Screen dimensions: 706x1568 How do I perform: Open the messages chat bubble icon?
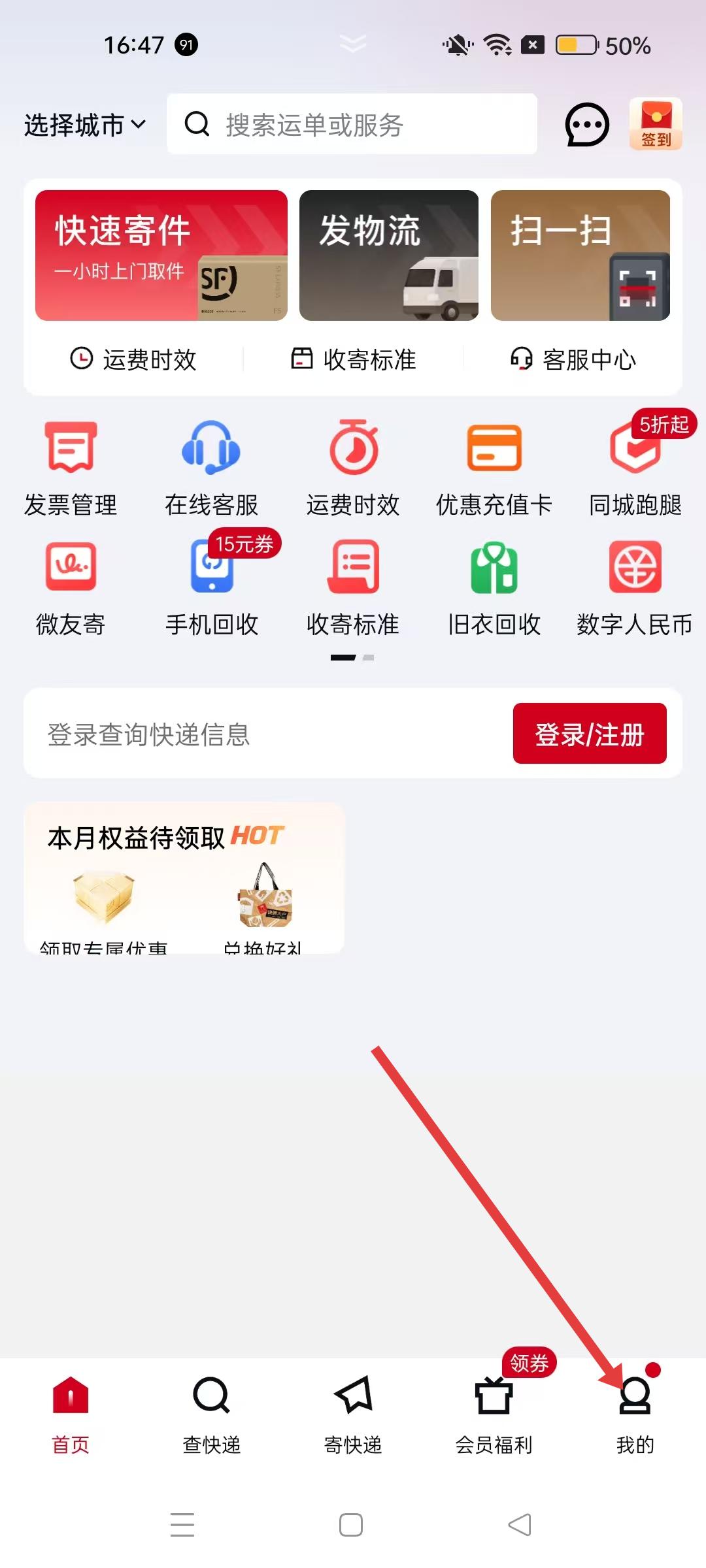[586, 125]
